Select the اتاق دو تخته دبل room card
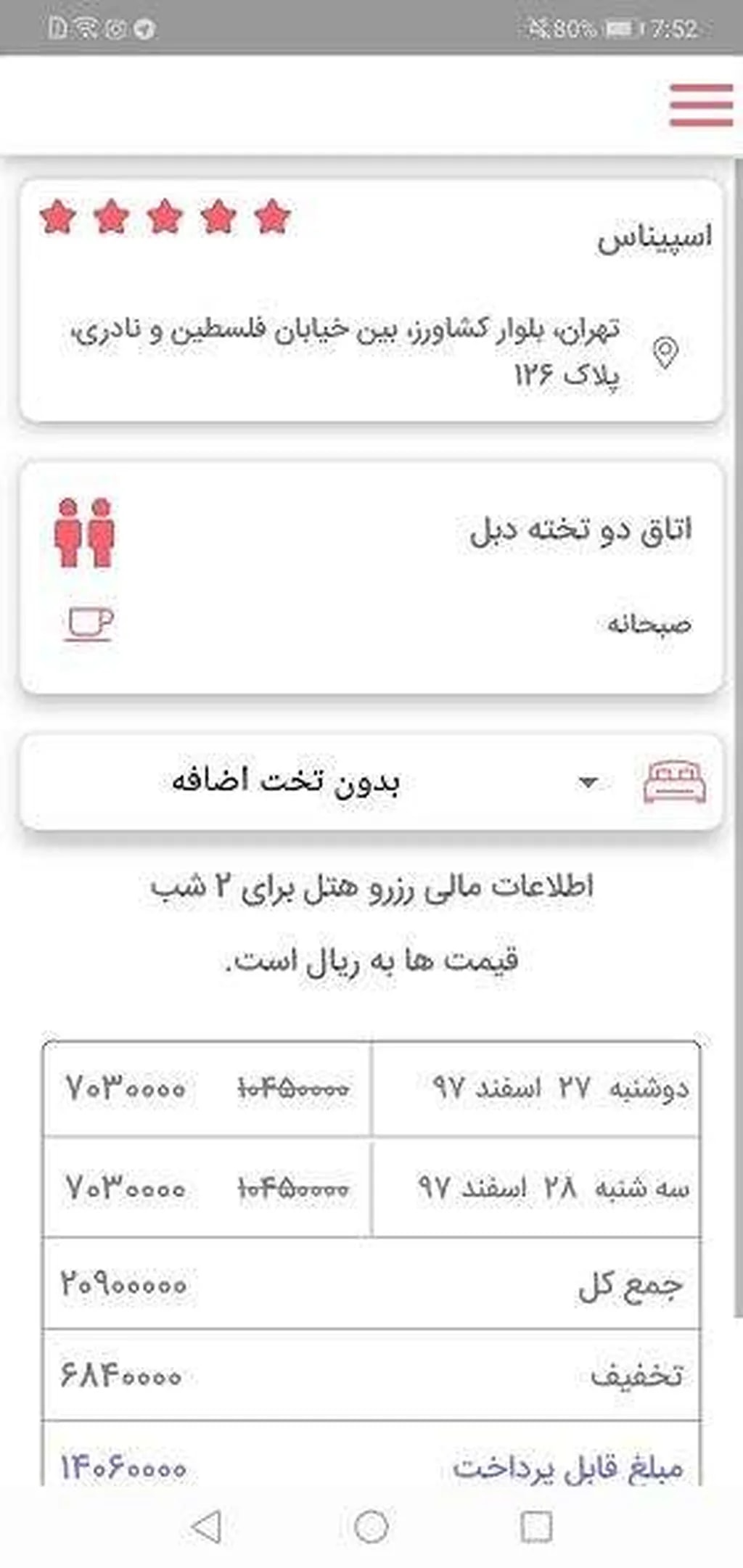Screen dimensions: 743x1568 [371, 573]
